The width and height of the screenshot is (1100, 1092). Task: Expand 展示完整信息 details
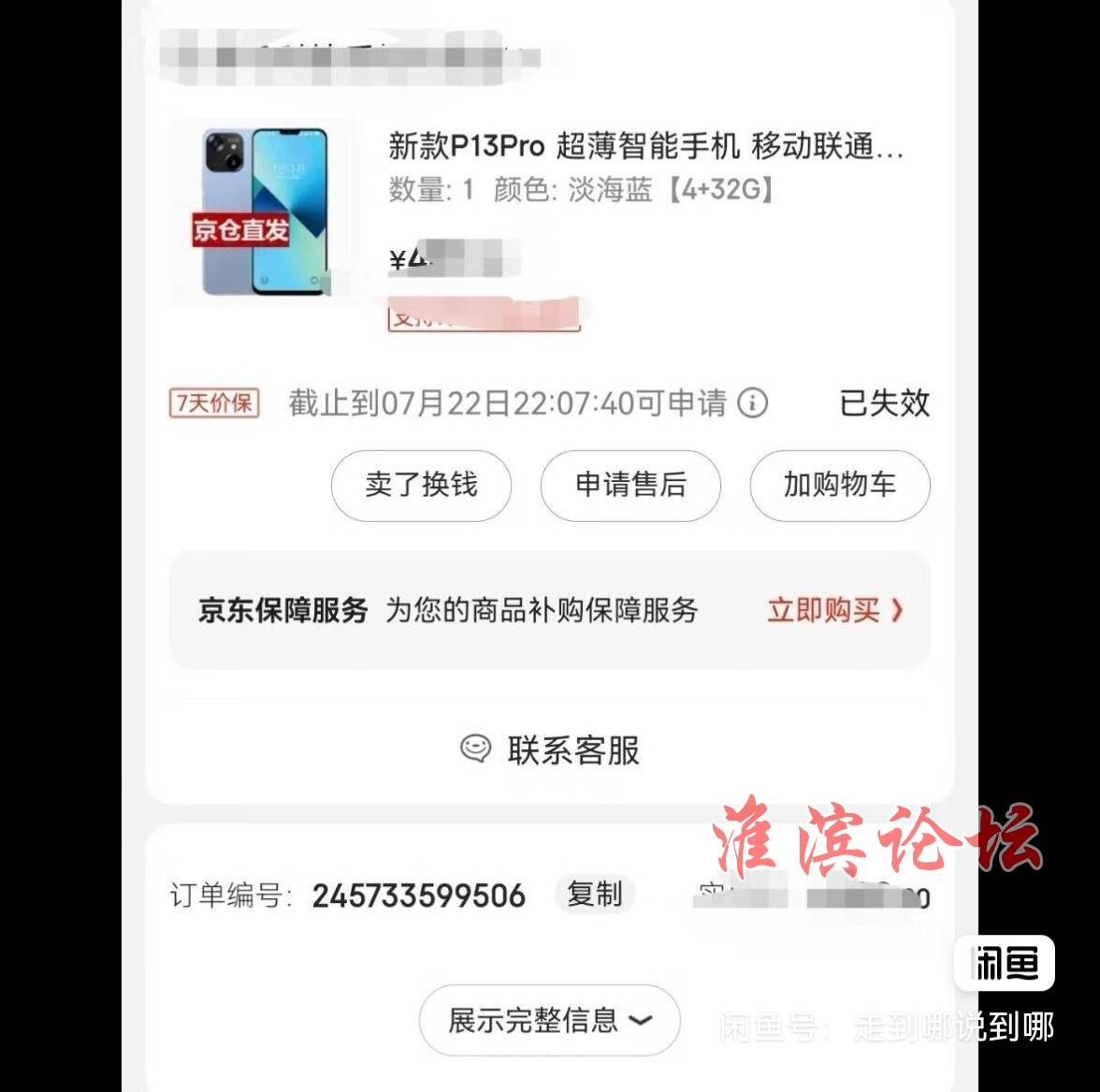[x=549, y=1020]
